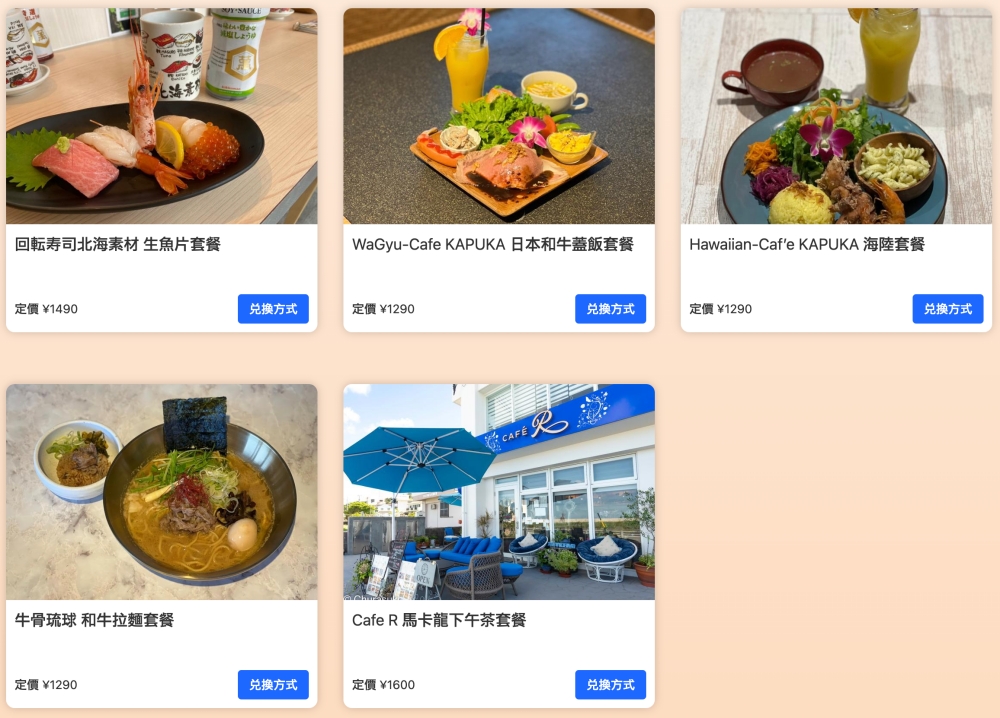Tap 兌換方式 on Hawaiian-Caf'e KAPUKA 海陸套餐
1000x718 pixels.
[x=947, y=309]
